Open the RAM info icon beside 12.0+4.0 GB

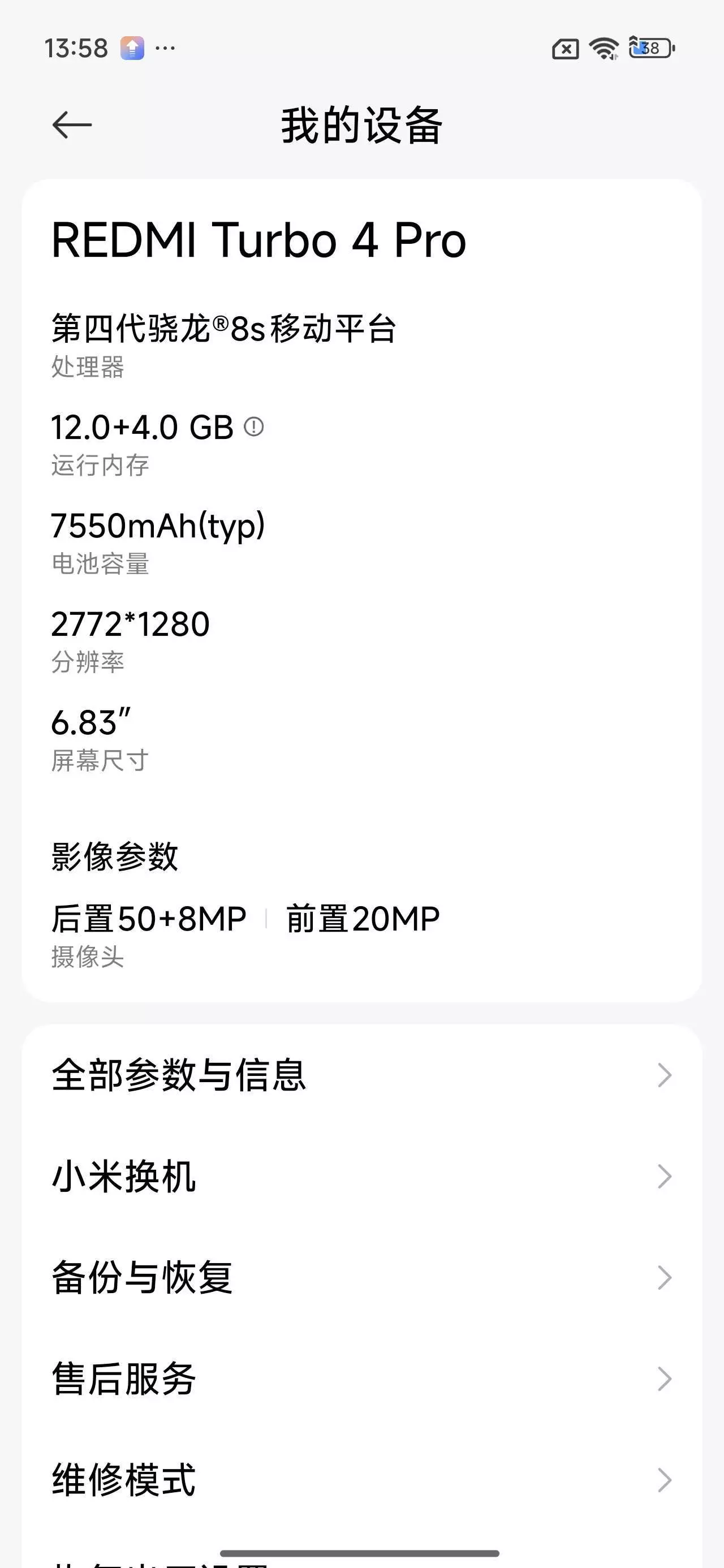point(254,427)
